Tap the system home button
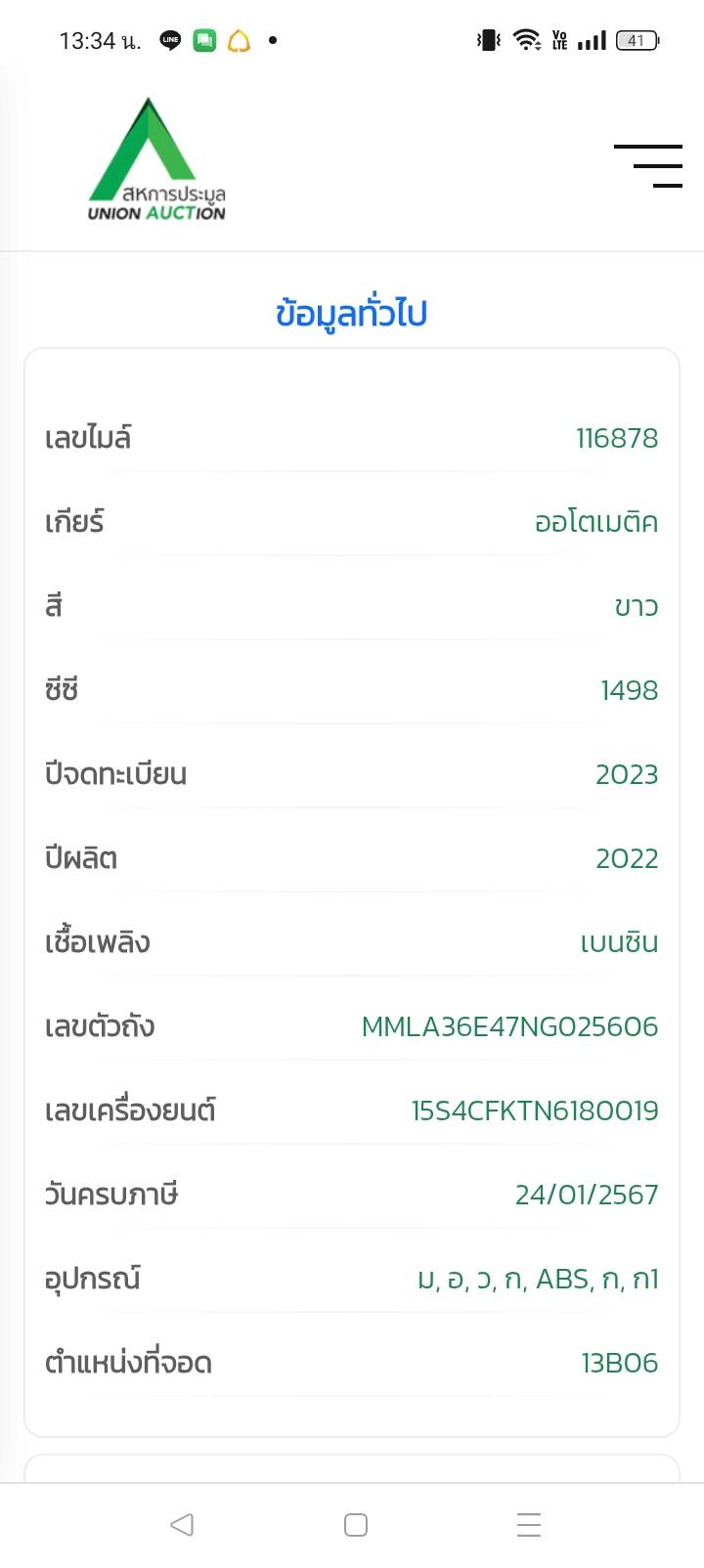 [x=356, y=1525]
